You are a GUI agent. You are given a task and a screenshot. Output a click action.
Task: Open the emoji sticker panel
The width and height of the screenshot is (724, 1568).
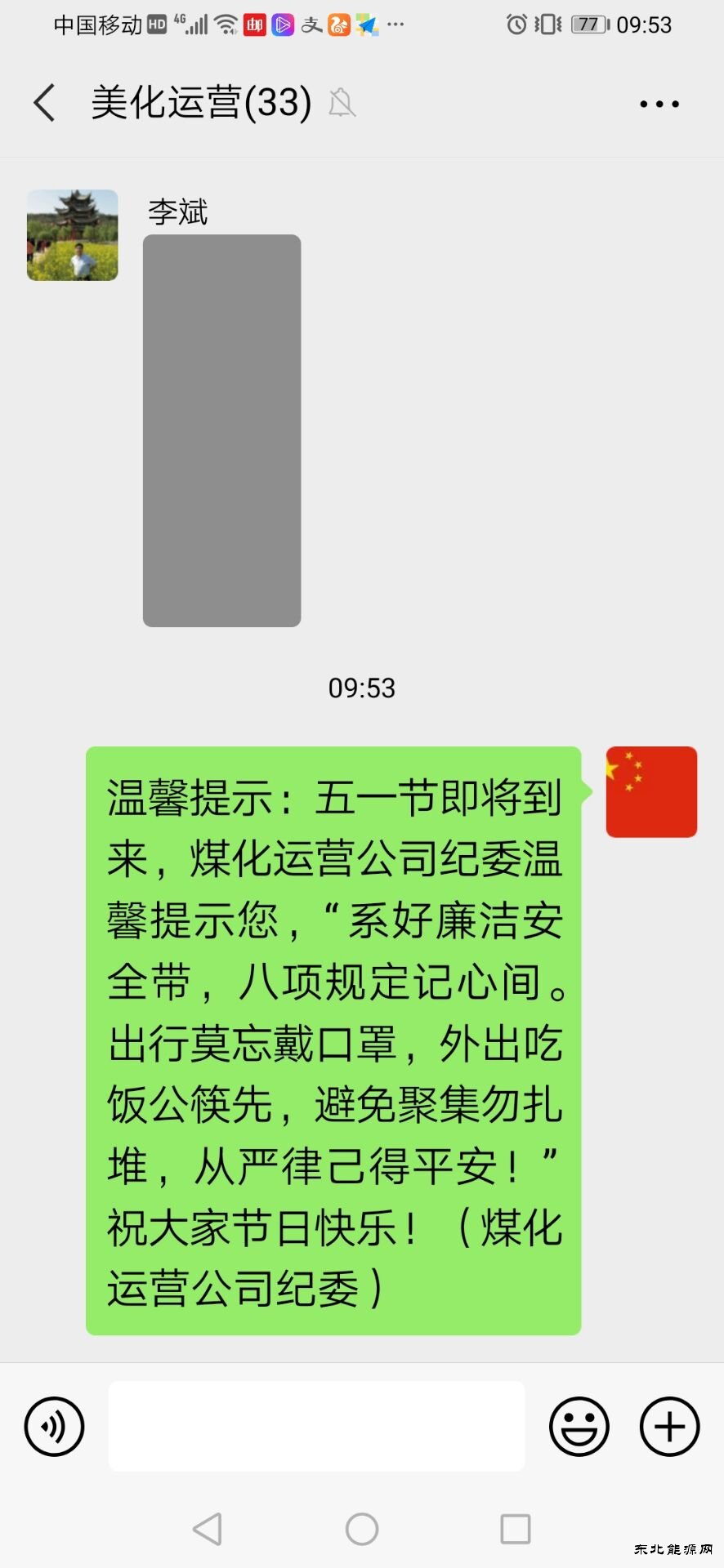point(579,1426)
